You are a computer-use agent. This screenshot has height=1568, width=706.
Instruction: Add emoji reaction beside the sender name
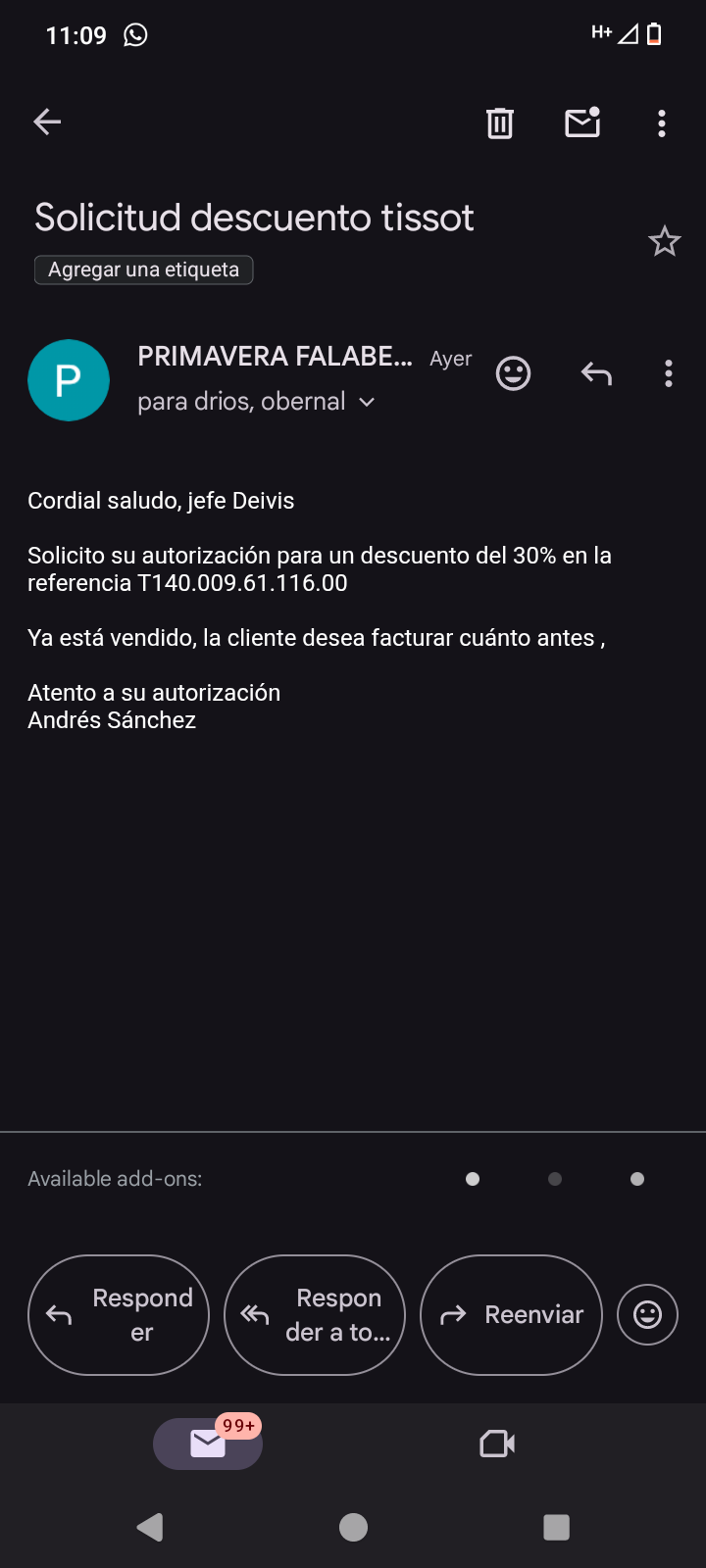513,373
